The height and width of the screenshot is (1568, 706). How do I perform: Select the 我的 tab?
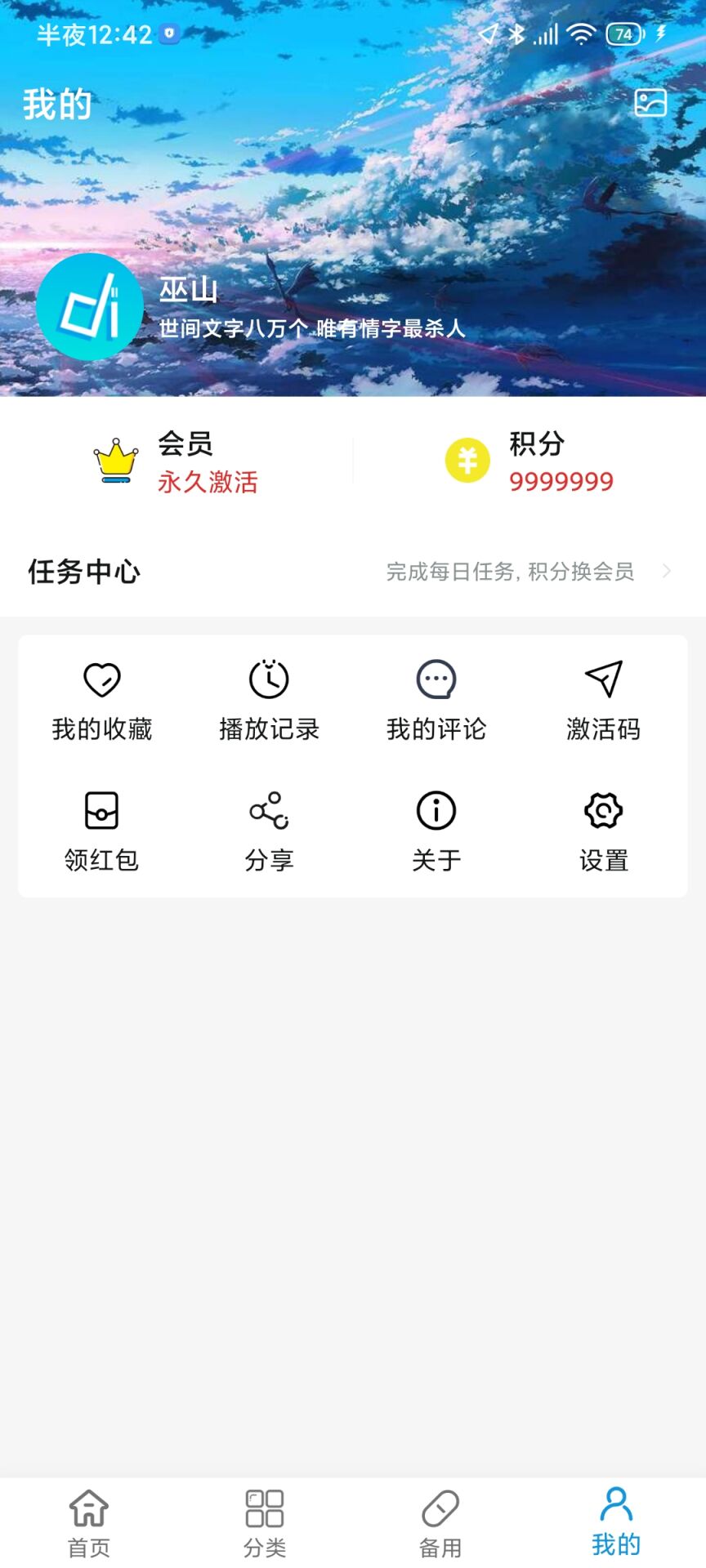[616, 1522]
